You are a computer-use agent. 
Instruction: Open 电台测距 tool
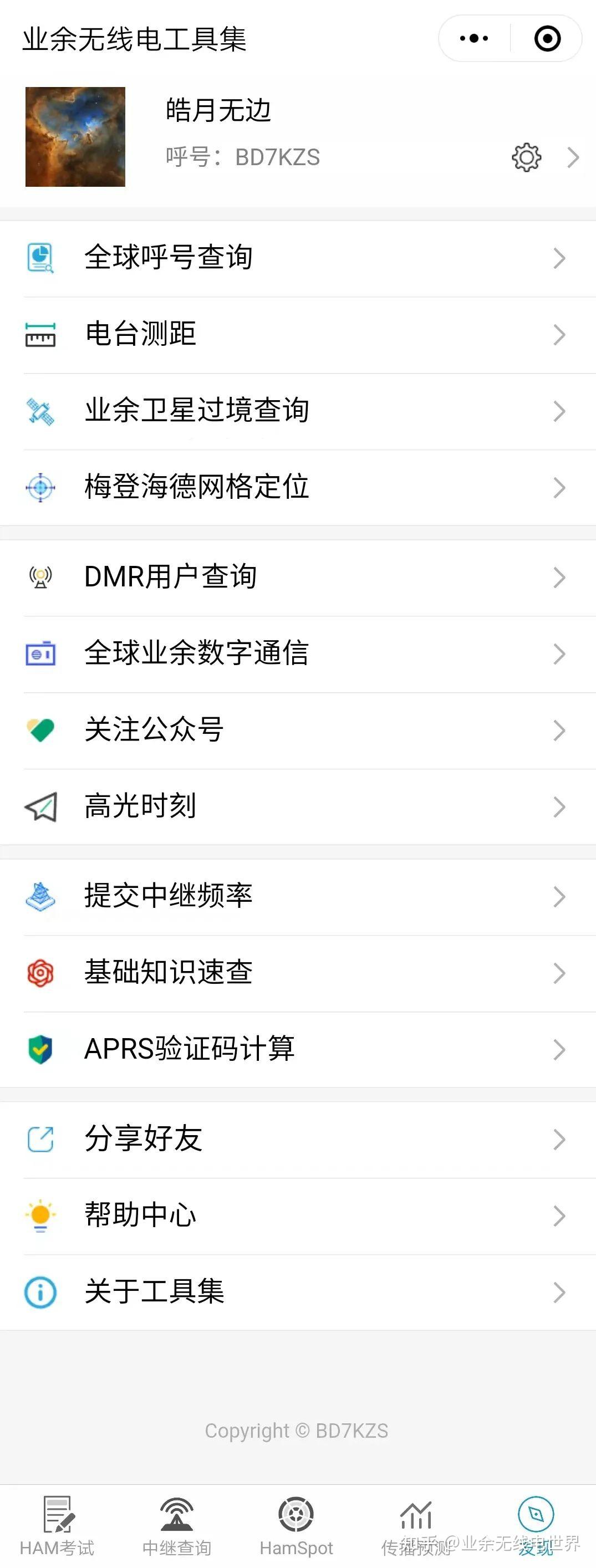point(298,335)
